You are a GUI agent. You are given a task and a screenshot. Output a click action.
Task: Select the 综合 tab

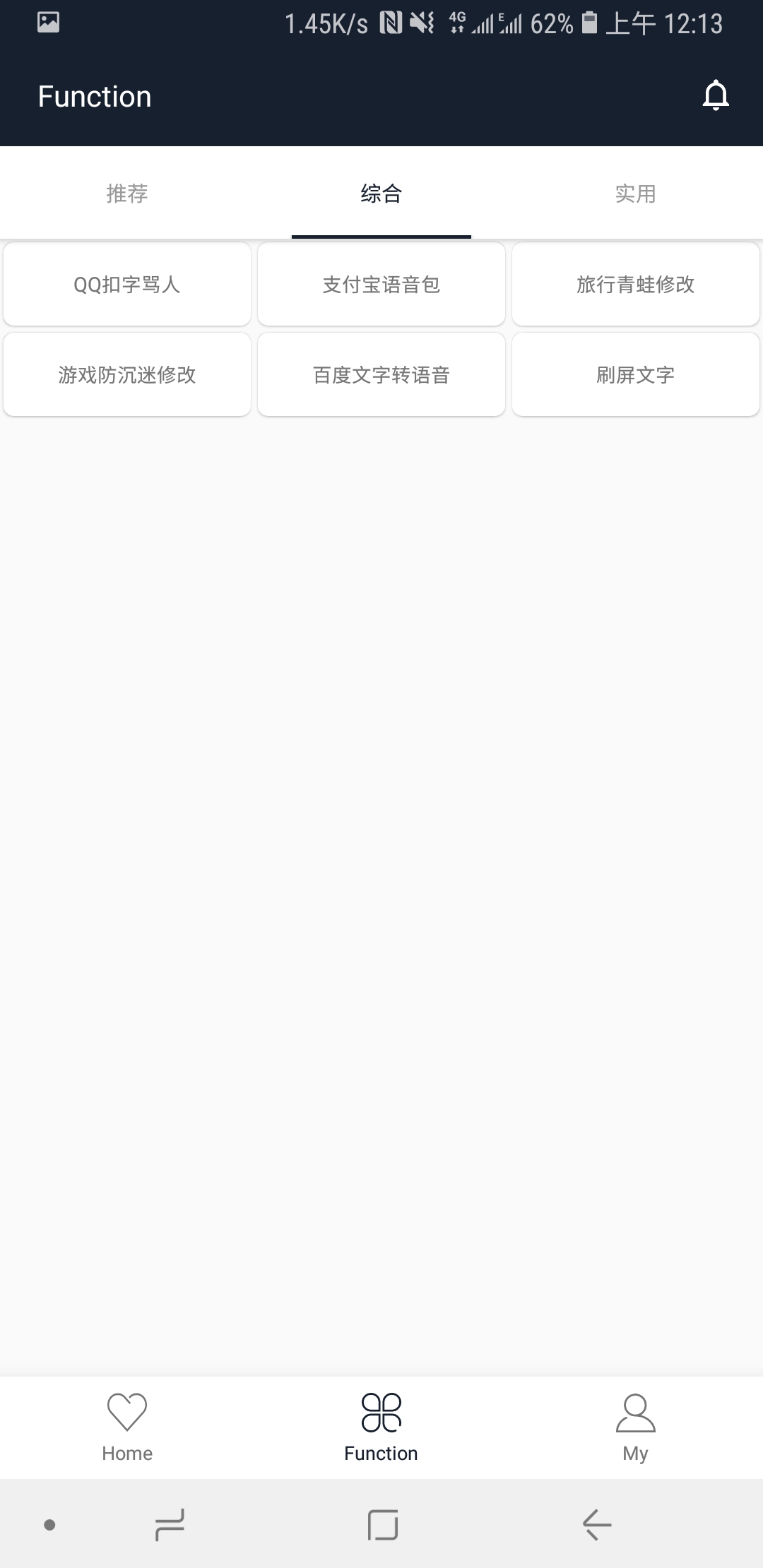click(381, 194)
